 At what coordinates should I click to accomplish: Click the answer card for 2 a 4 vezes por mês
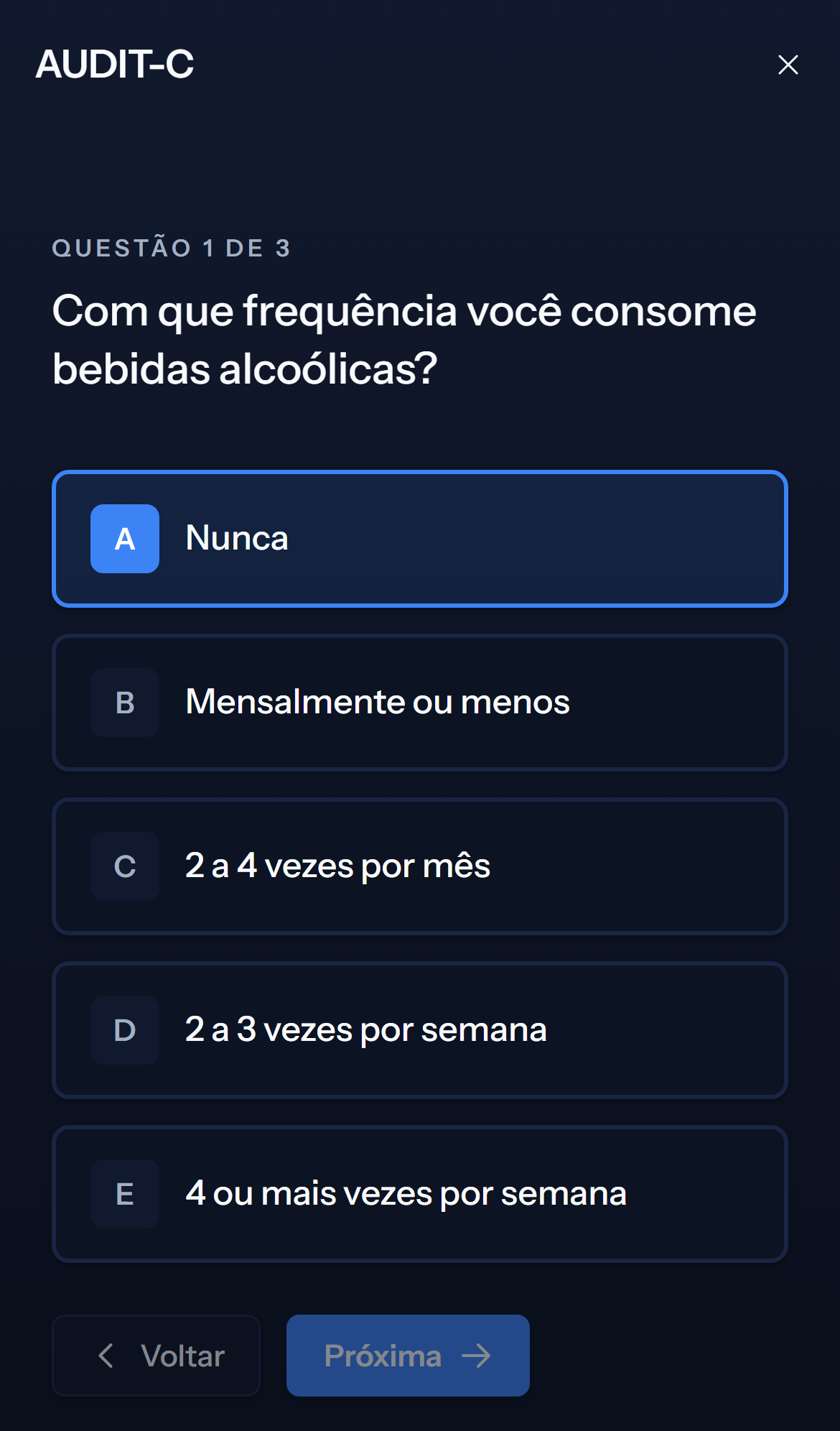point(420,867)
